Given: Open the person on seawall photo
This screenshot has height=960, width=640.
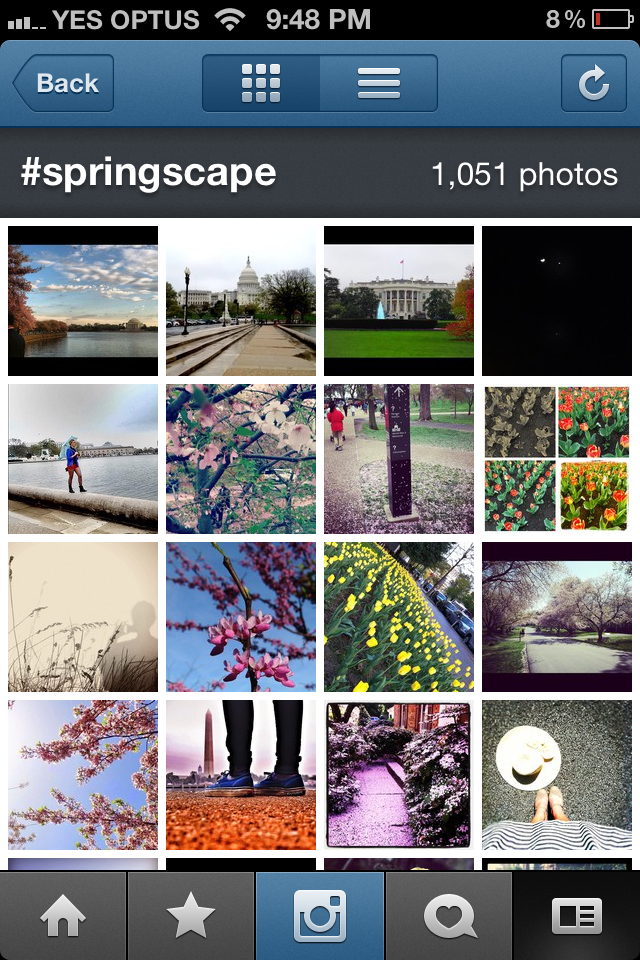Looking at the screenshot, I should [x=83, y=459].
